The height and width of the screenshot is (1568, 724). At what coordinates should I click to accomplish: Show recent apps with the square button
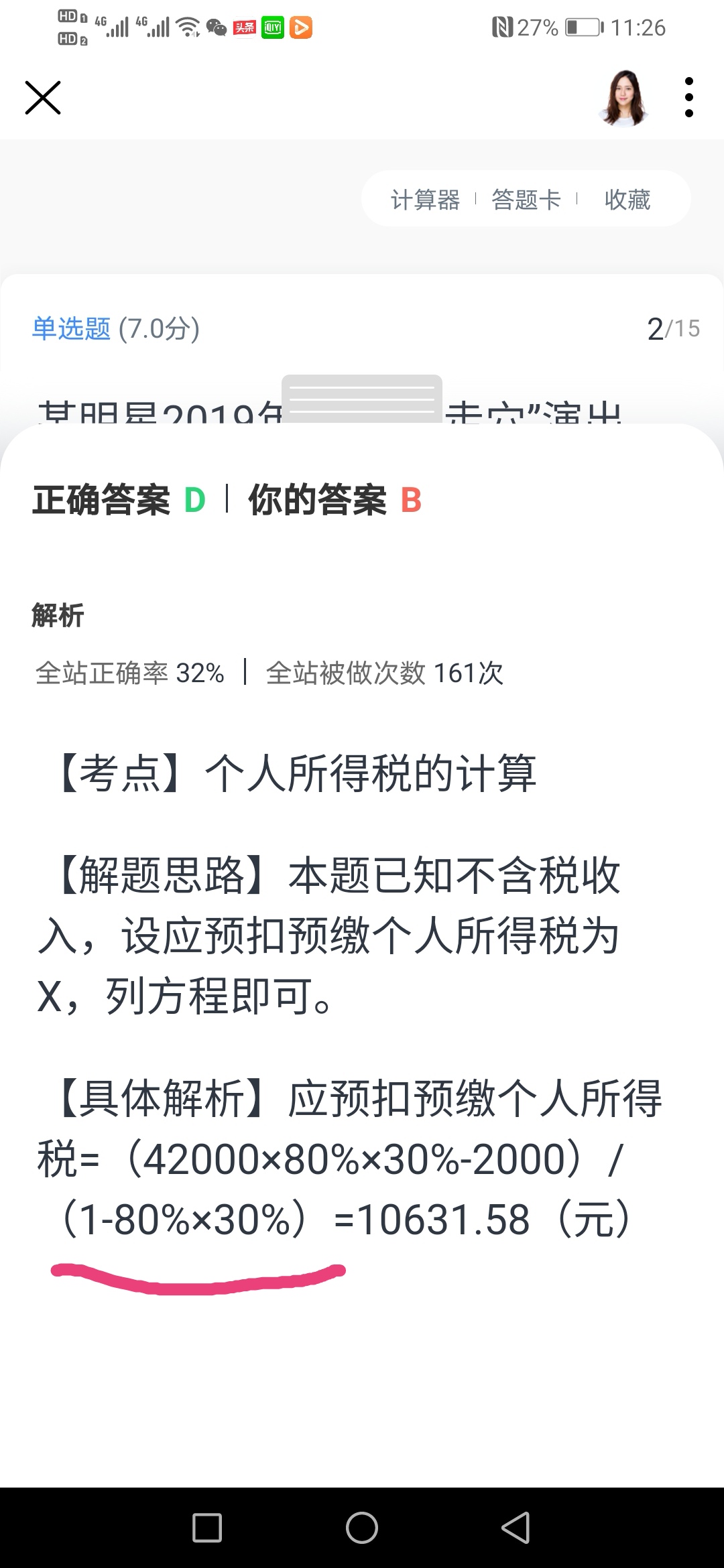pos(207,1528)
